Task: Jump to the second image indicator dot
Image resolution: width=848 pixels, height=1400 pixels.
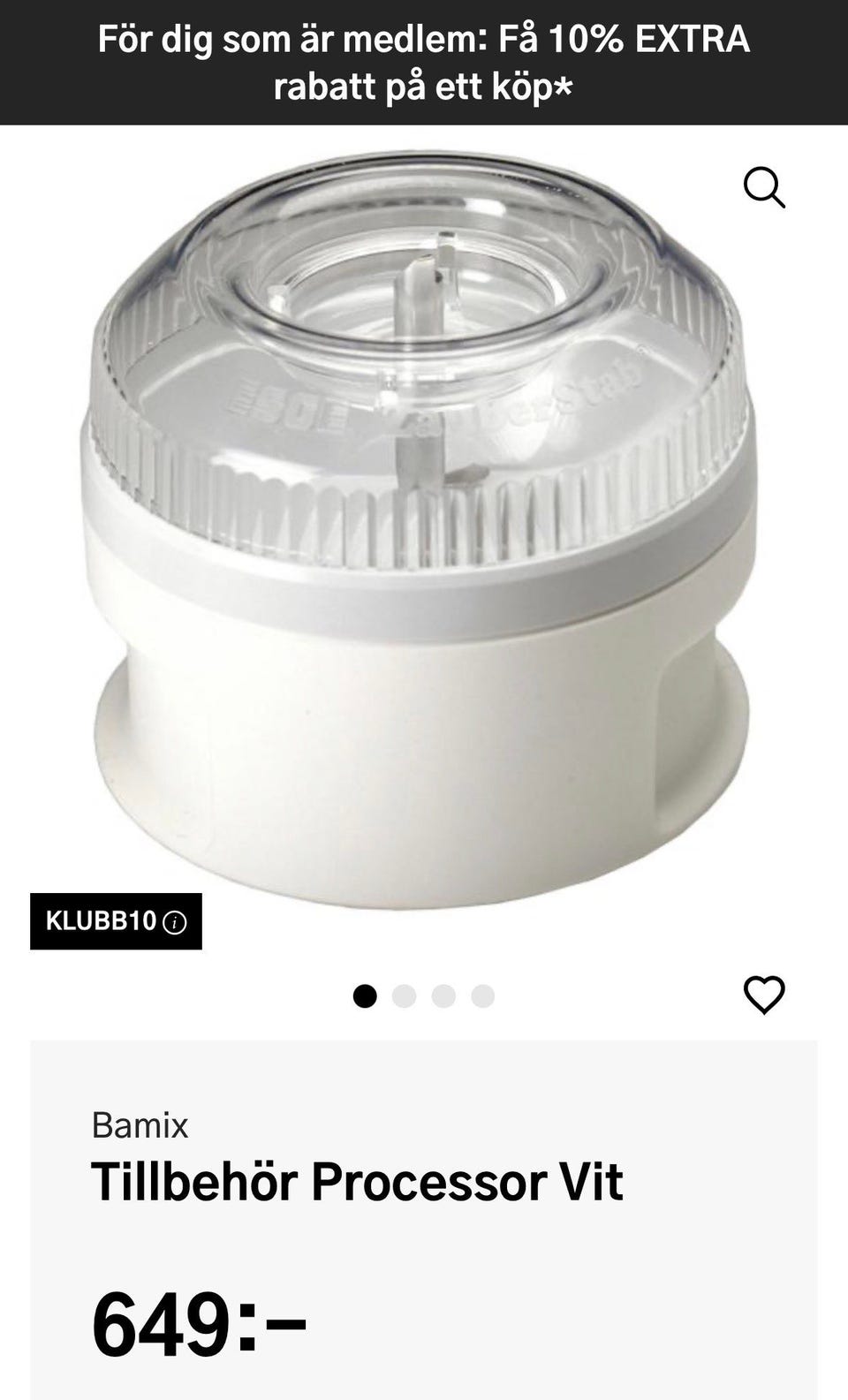Action: [404, 996]
